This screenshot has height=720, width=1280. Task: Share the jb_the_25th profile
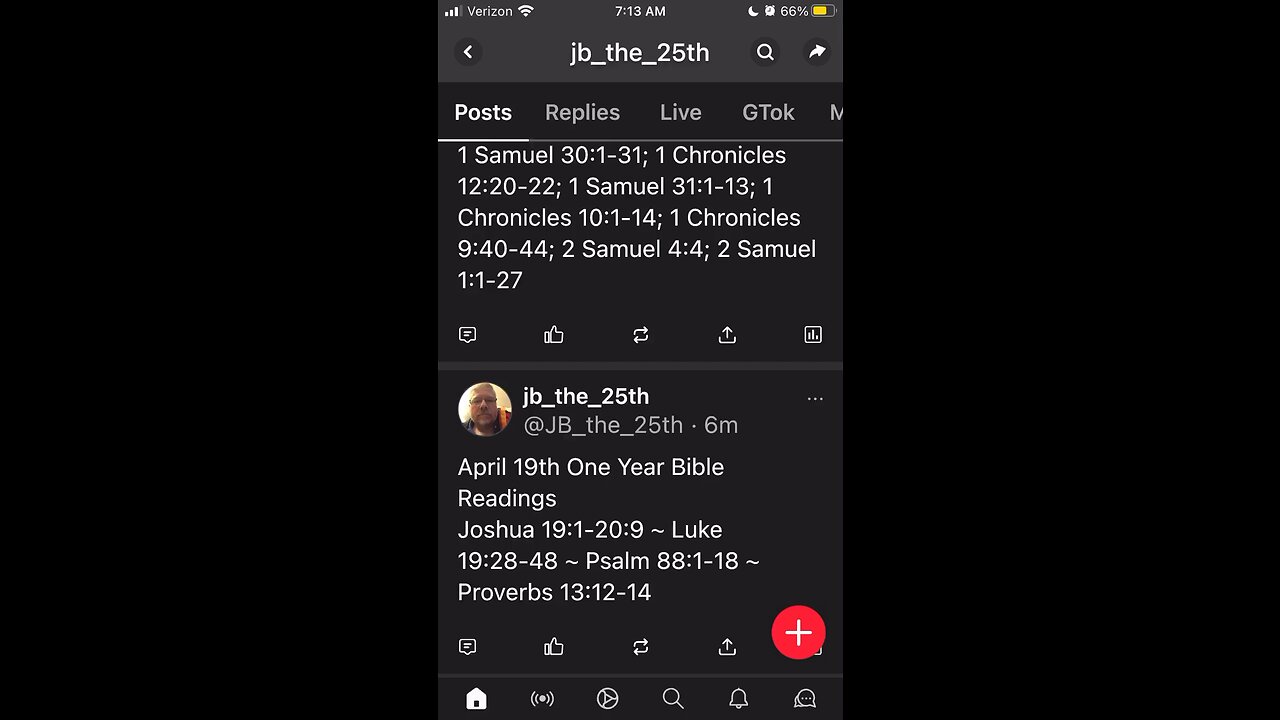pyautogui.click(x=817, y=52)
